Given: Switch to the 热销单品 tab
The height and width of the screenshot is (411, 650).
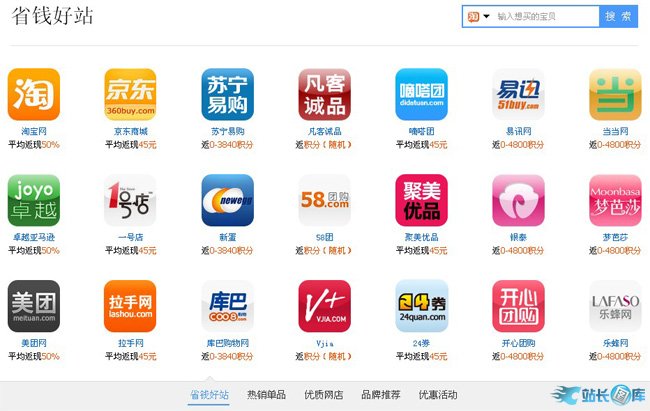Looking at the screenshot, I should [266, 395].
